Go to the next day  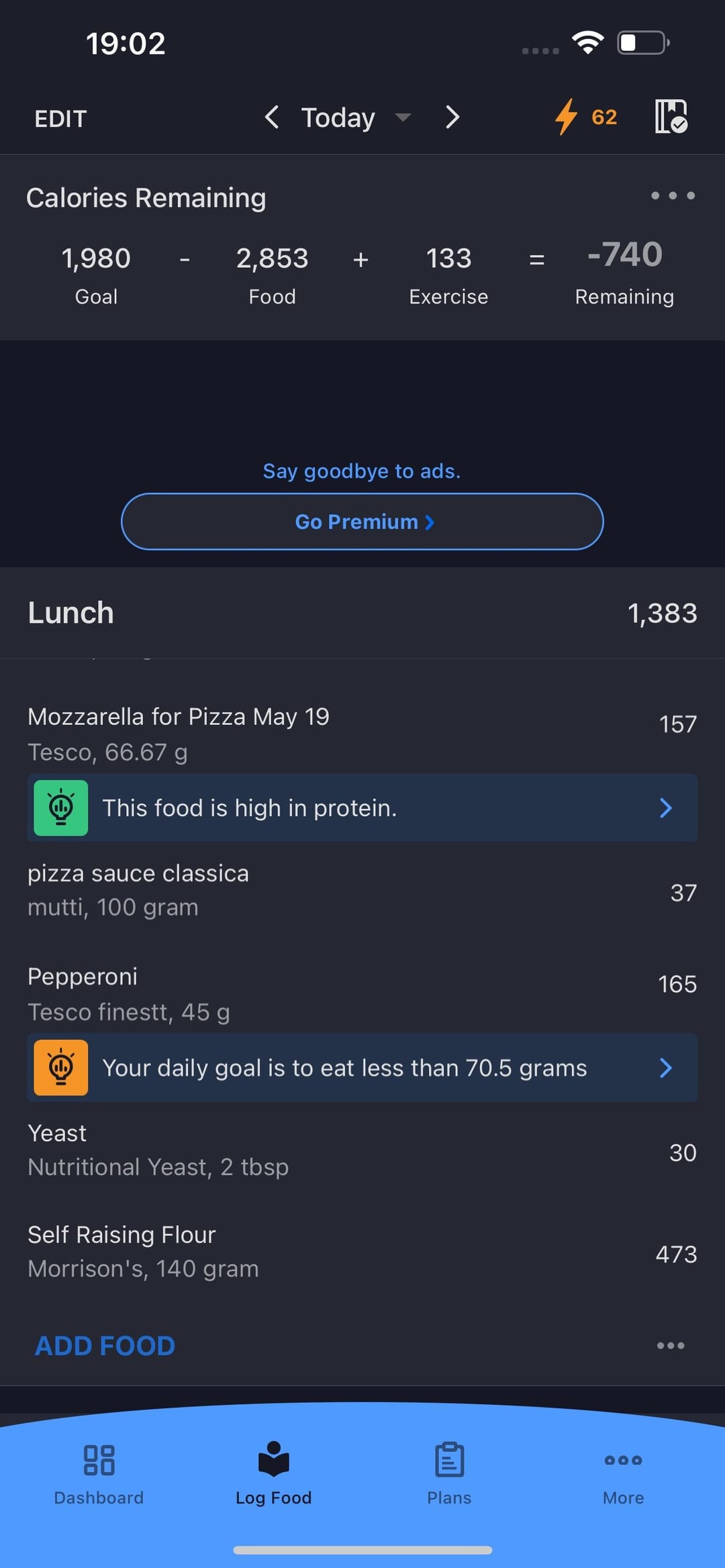tap(453, 117)
